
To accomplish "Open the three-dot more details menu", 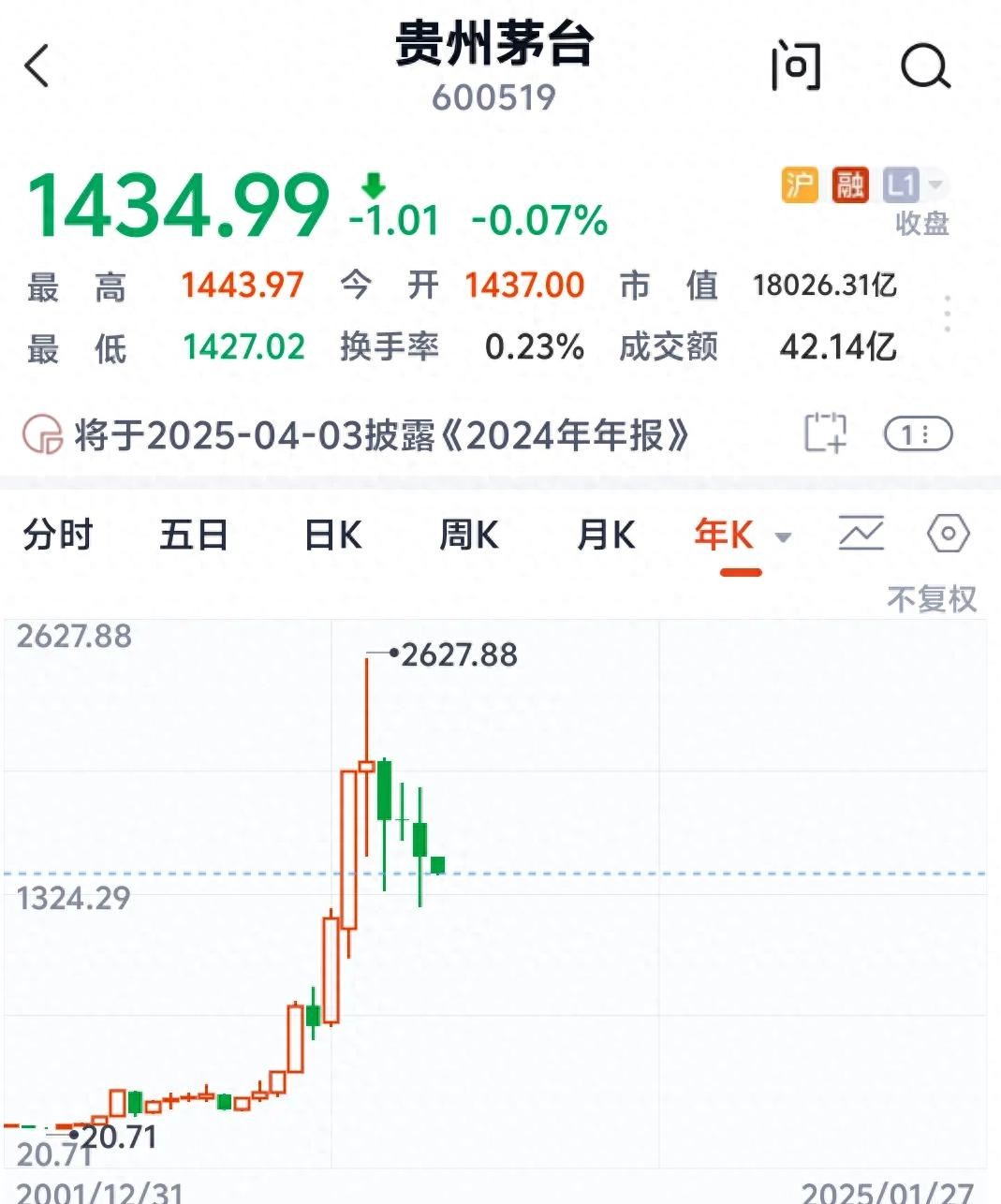I will [948, 315].
